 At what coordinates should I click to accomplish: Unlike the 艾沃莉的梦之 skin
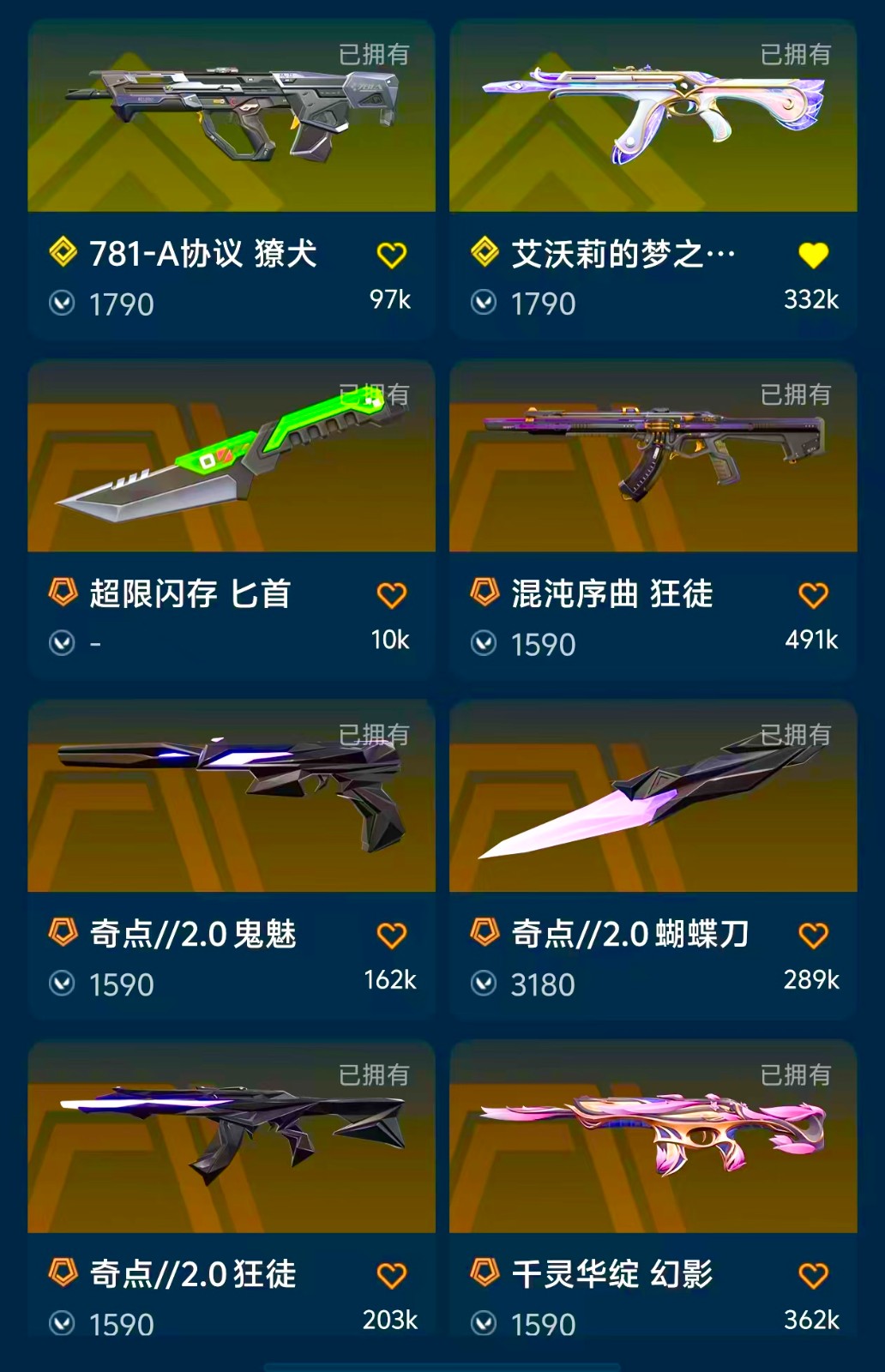813,255
